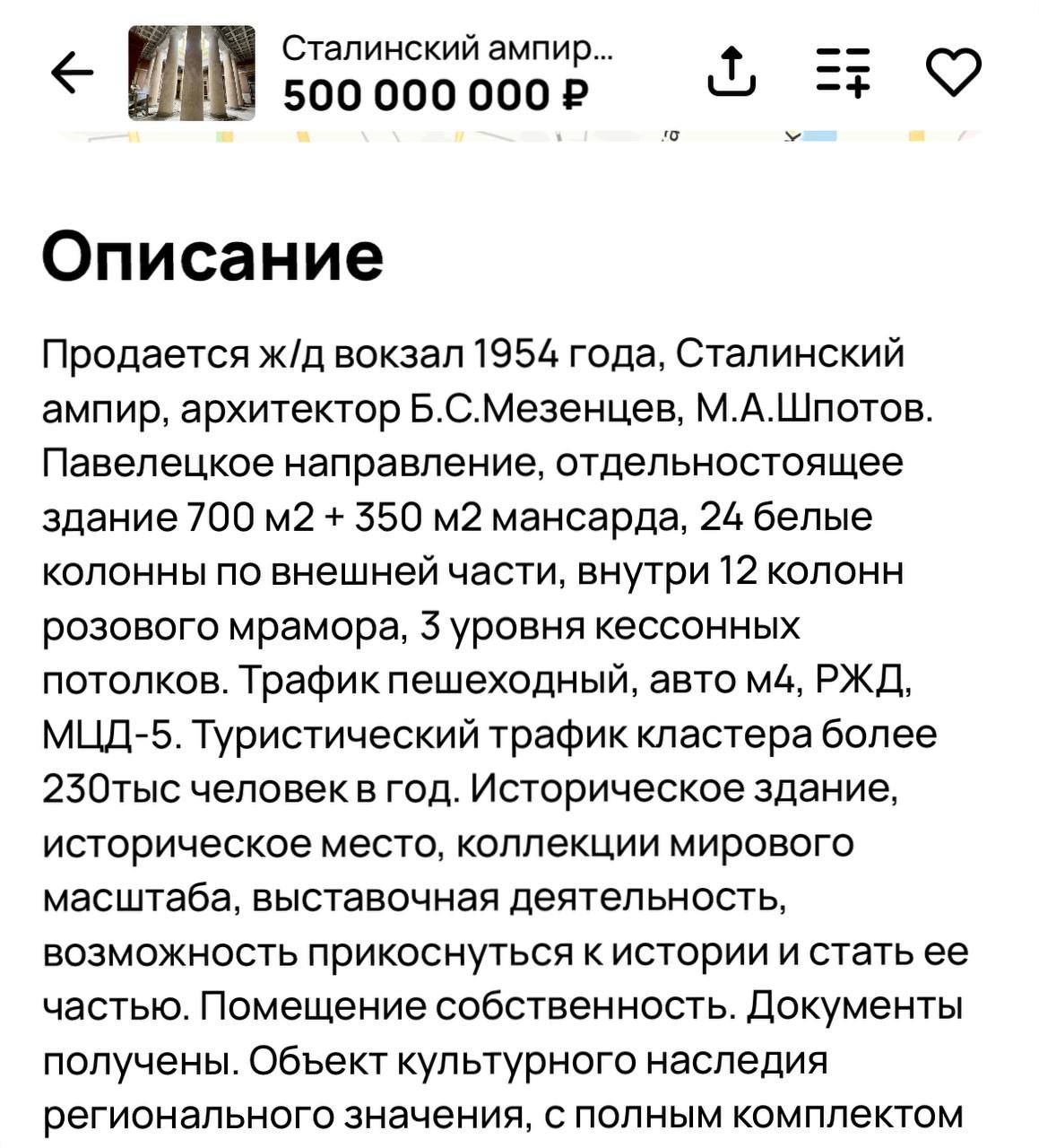Add listing to favorites with heart icon

953,72
